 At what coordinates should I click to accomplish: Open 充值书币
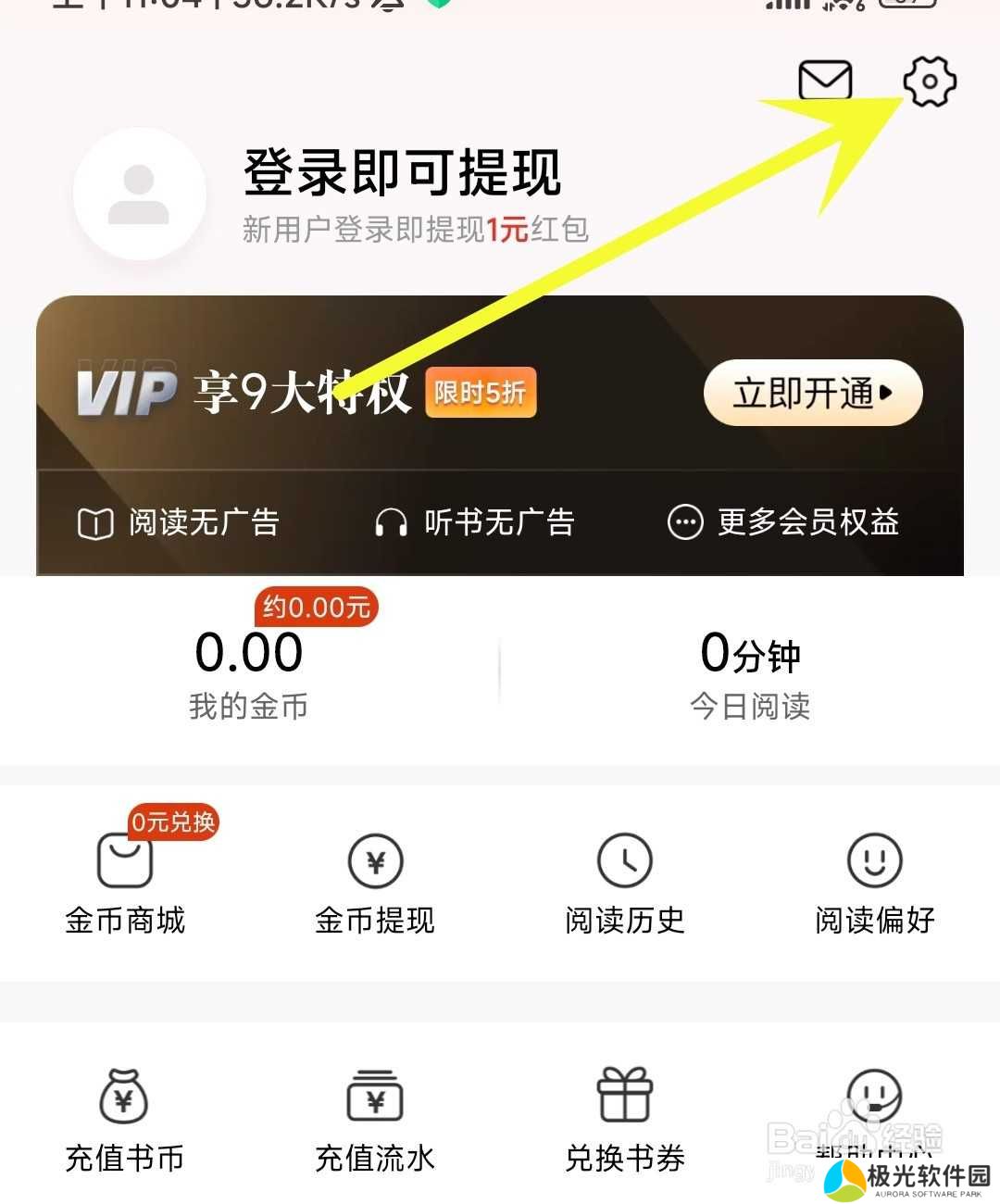(125, 1119)
